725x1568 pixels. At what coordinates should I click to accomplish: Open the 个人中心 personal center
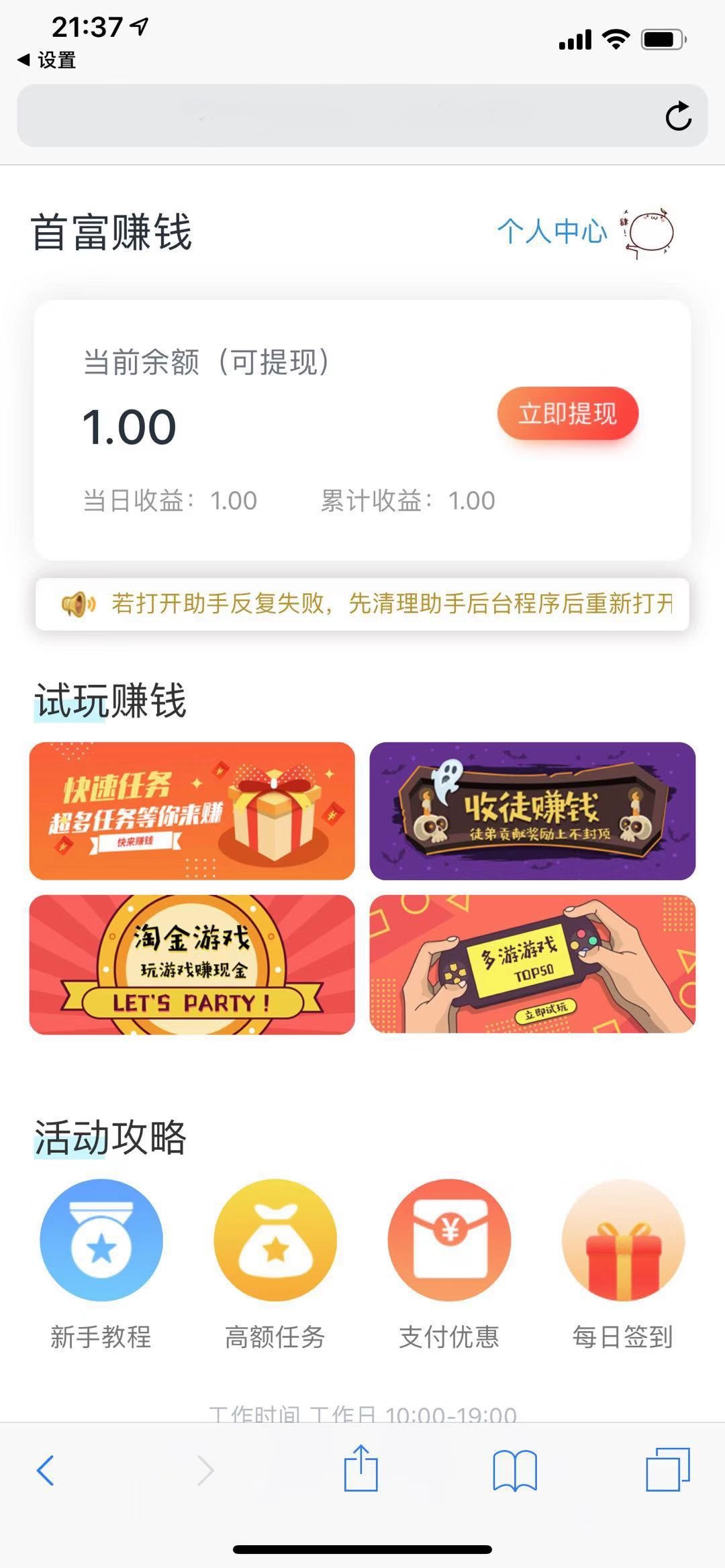pyautogui.click(x=552, y=233)
